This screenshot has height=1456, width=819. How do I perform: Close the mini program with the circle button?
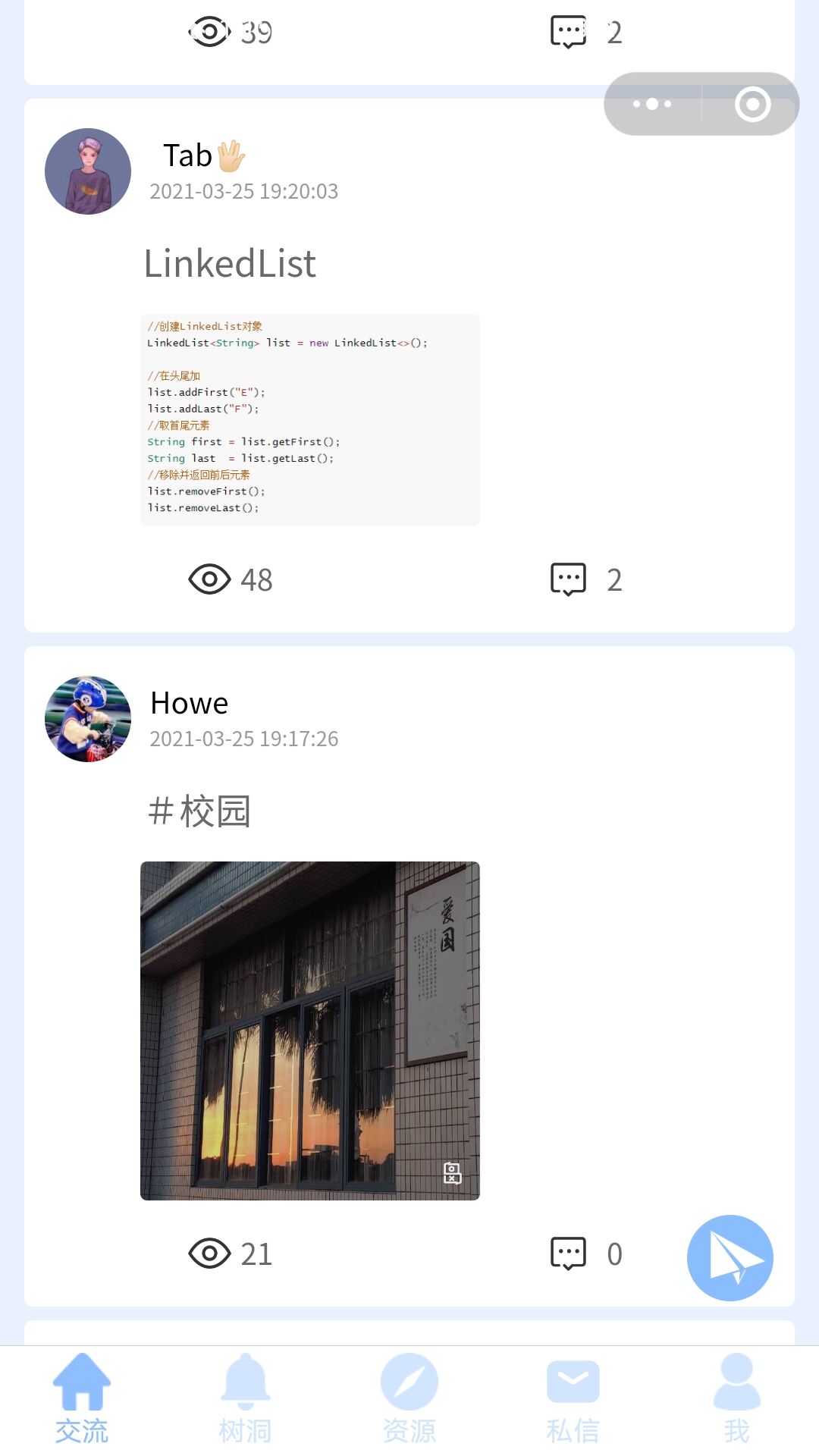pyautogui.click(x=752, y=104)
